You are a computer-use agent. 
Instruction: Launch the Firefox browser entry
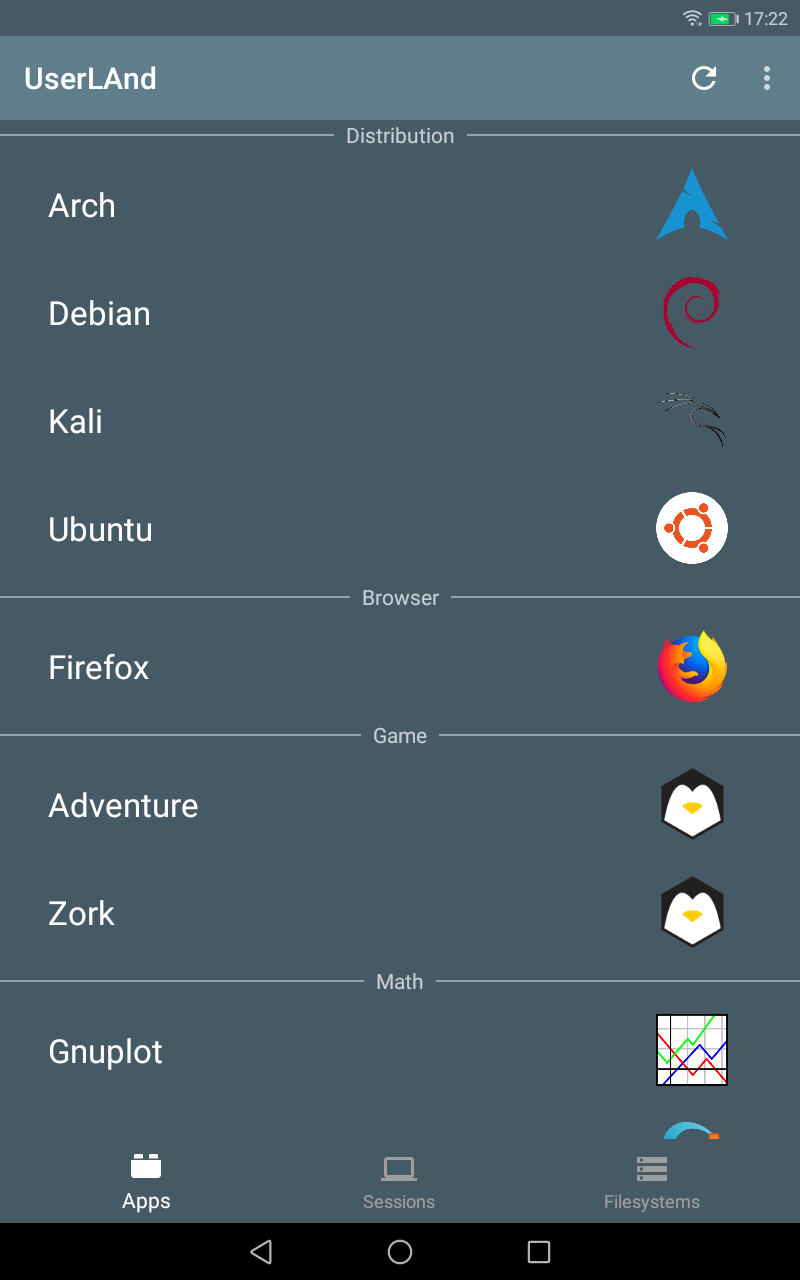[300, 666]
